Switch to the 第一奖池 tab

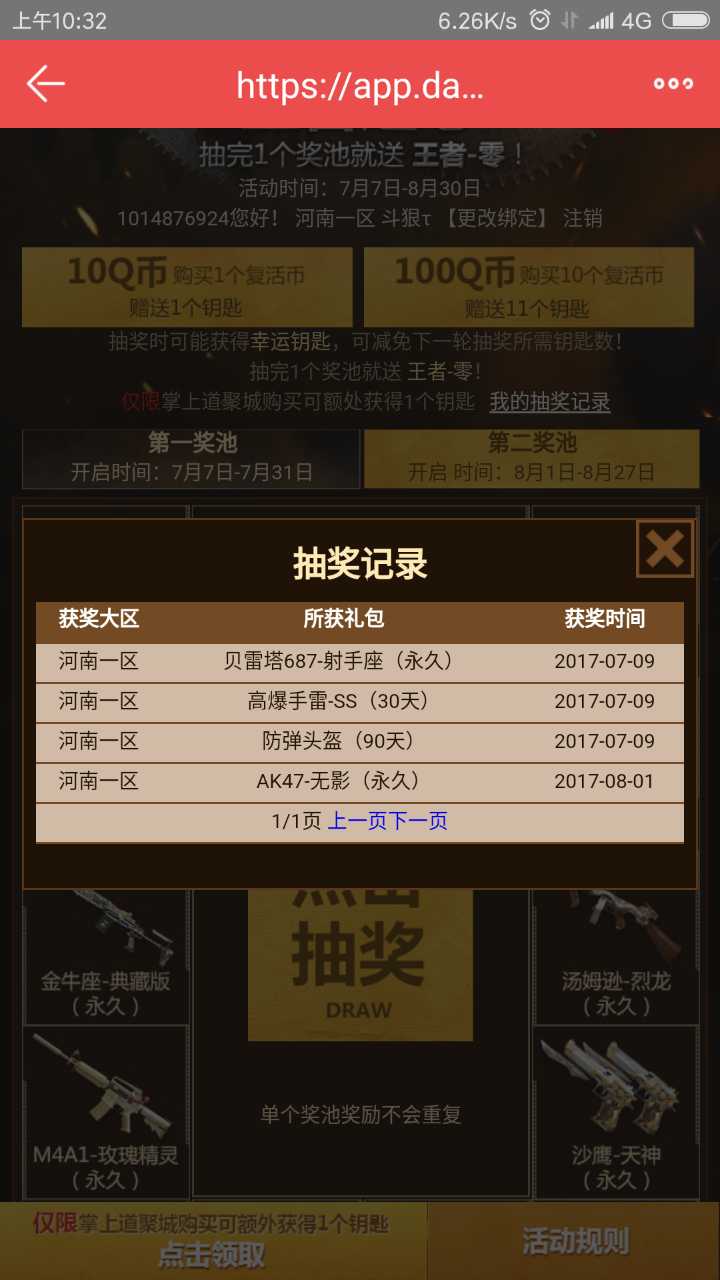click(191, 458)
